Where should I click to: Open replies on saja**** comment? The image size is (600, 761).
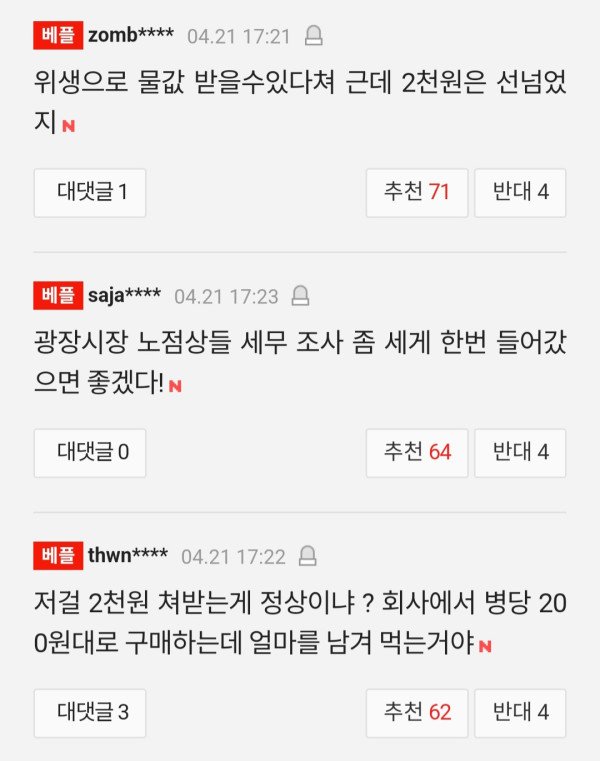click(x=90, y=452)
